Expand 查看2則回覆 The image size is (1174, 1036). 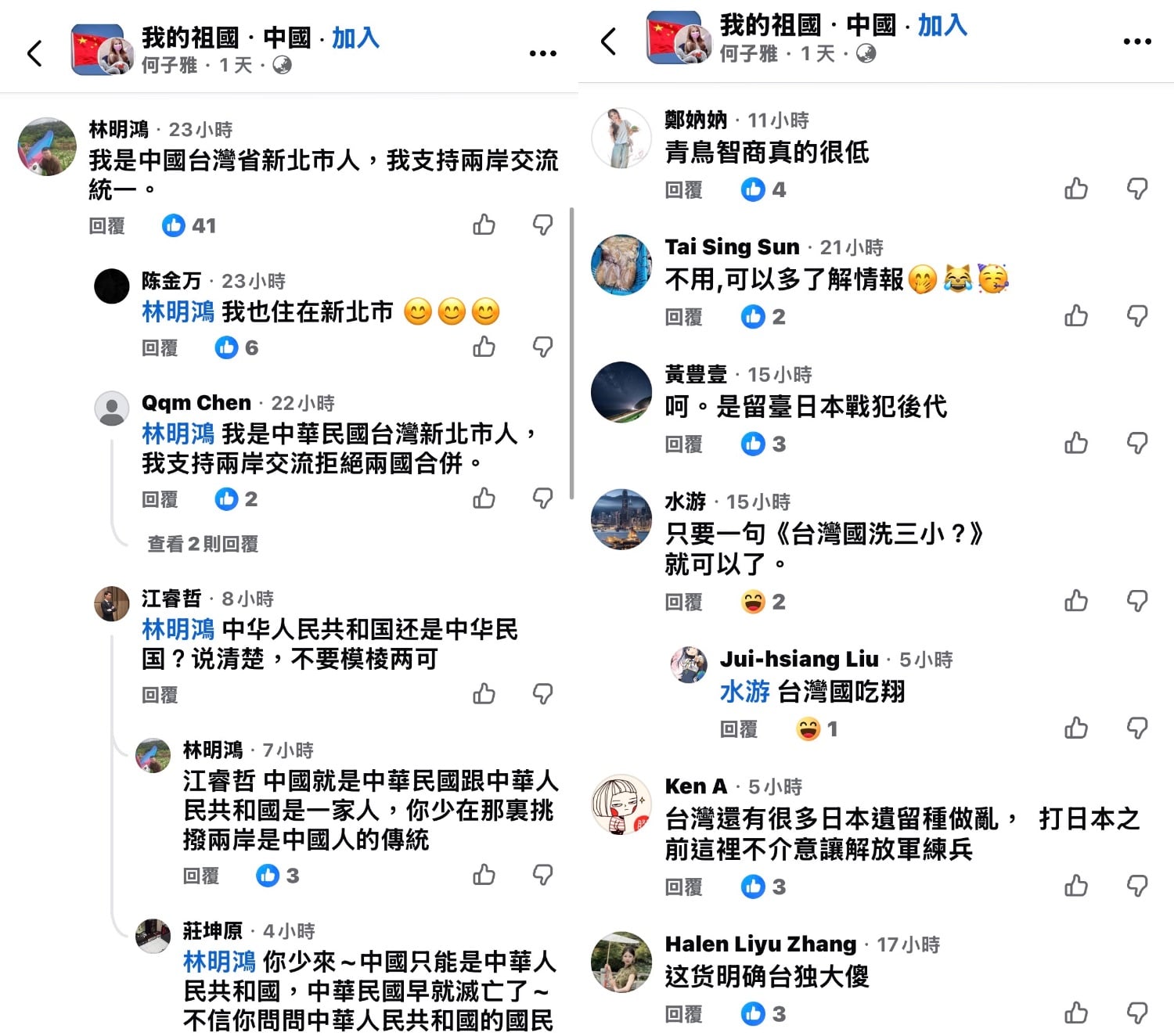[203, 544]
